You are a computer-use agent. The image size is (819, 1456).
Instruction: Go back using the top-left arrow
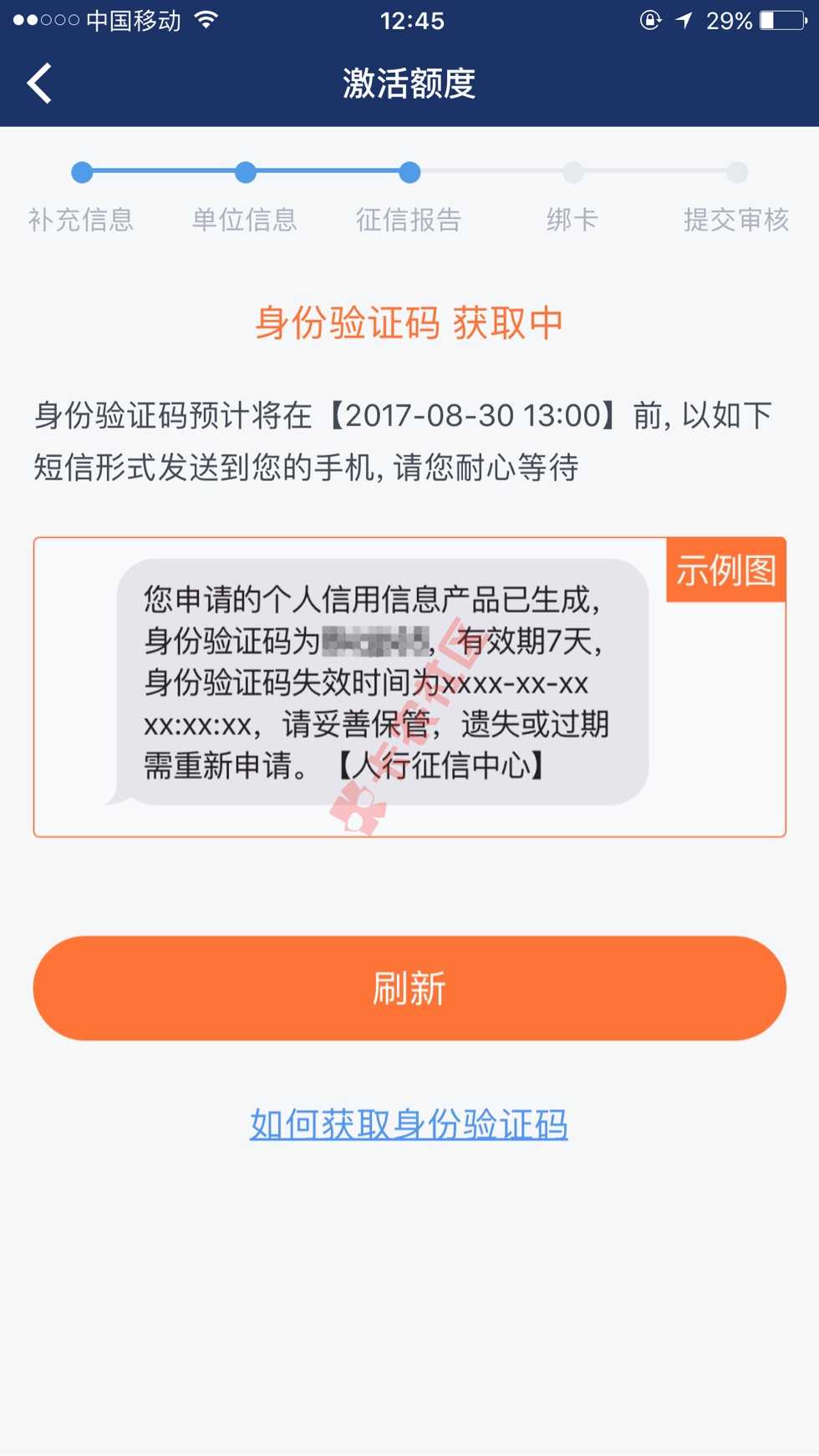tap(39, 84)
